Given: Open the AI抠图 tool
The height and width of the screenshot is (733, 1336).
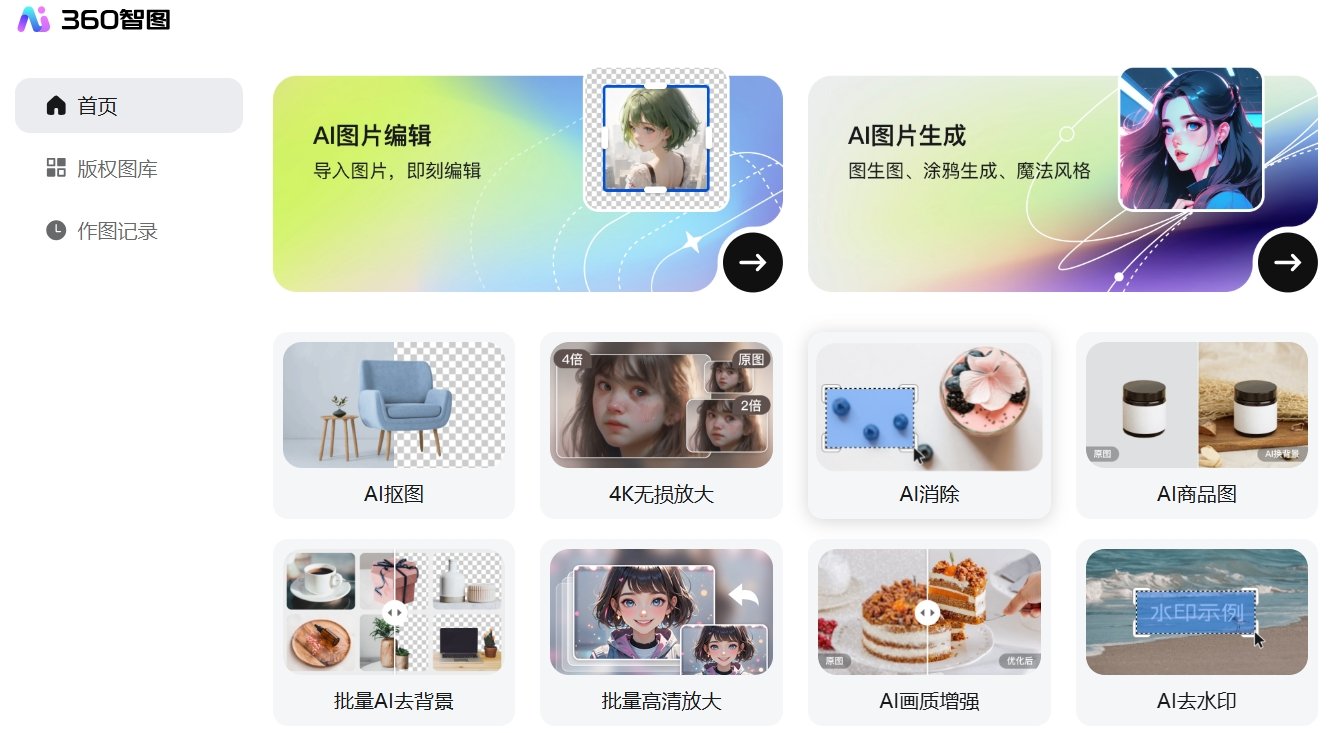Looking at the screenshot, I should click(x=393, y=425).
